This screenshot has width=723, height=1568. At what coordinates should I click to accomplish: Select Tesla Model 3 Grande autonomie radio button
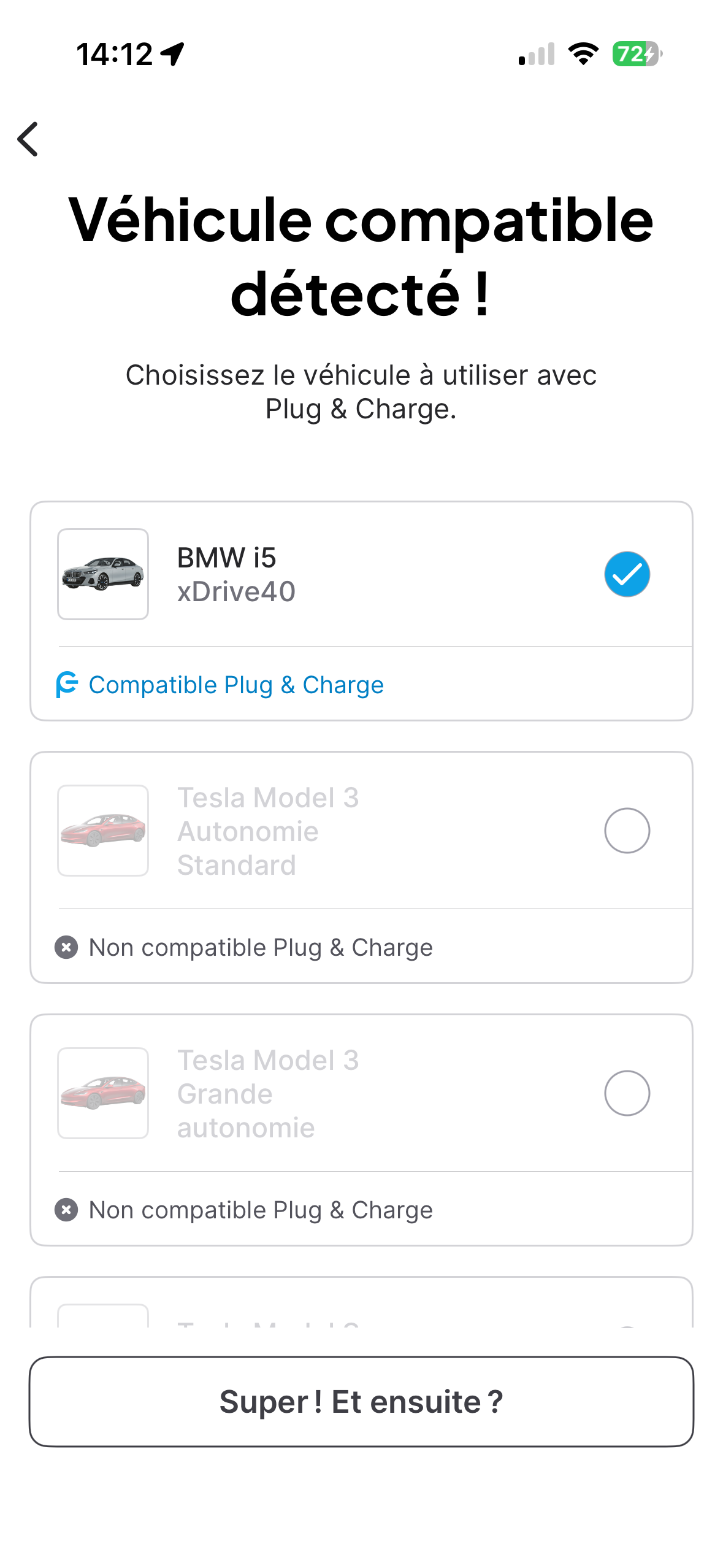click(626, 1093)
